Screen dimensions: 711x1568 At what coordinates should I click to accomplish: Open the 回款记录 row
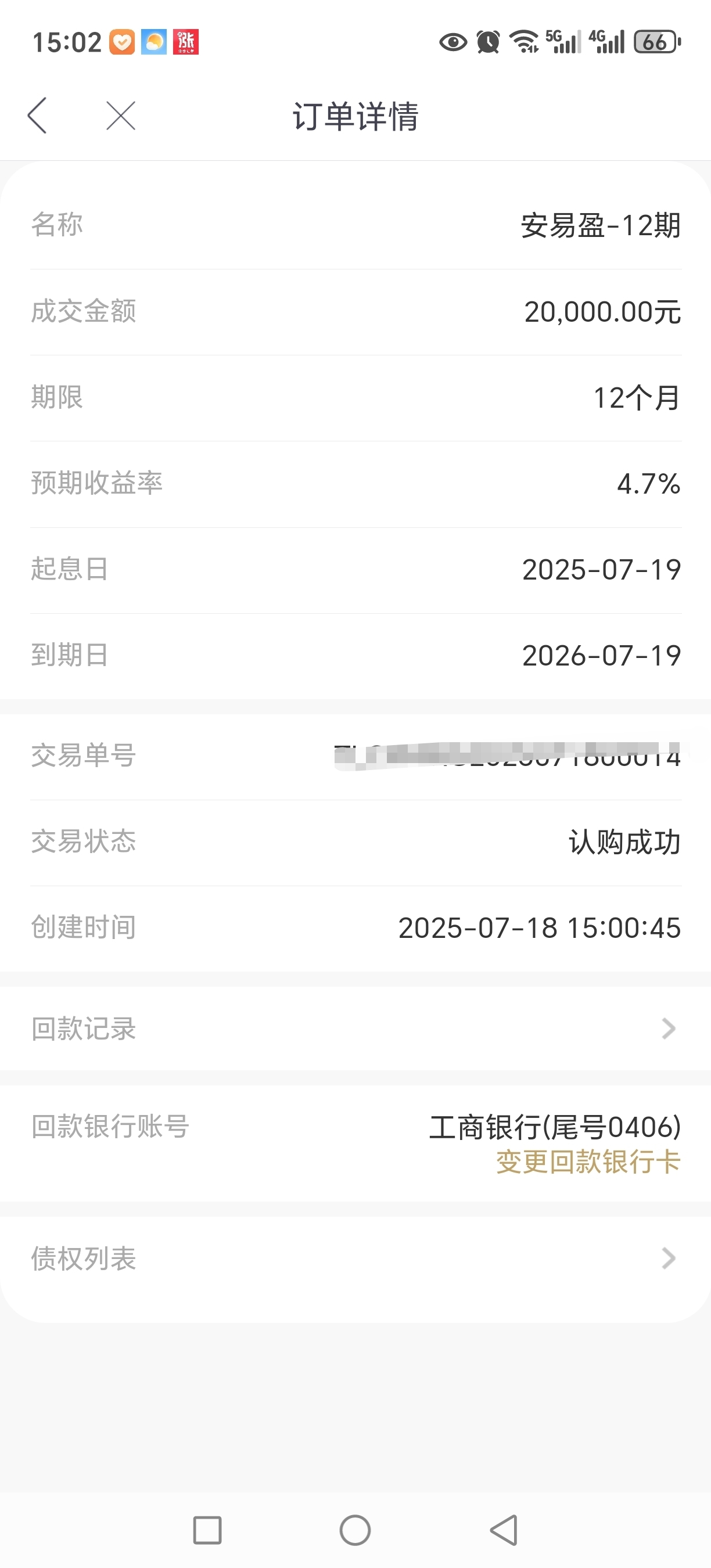click(x=355, y=1028)
